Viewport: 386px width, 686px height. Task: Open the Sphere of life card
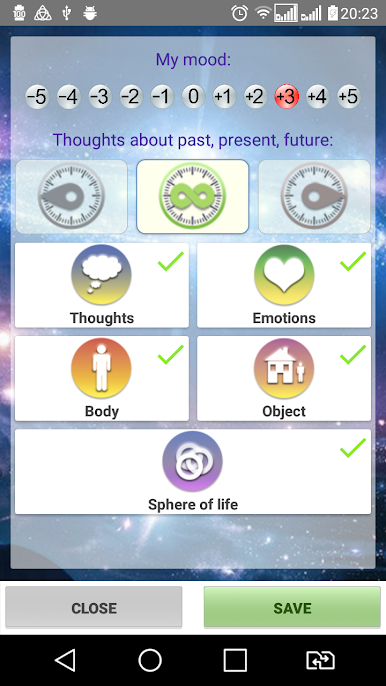click(193, 472)
